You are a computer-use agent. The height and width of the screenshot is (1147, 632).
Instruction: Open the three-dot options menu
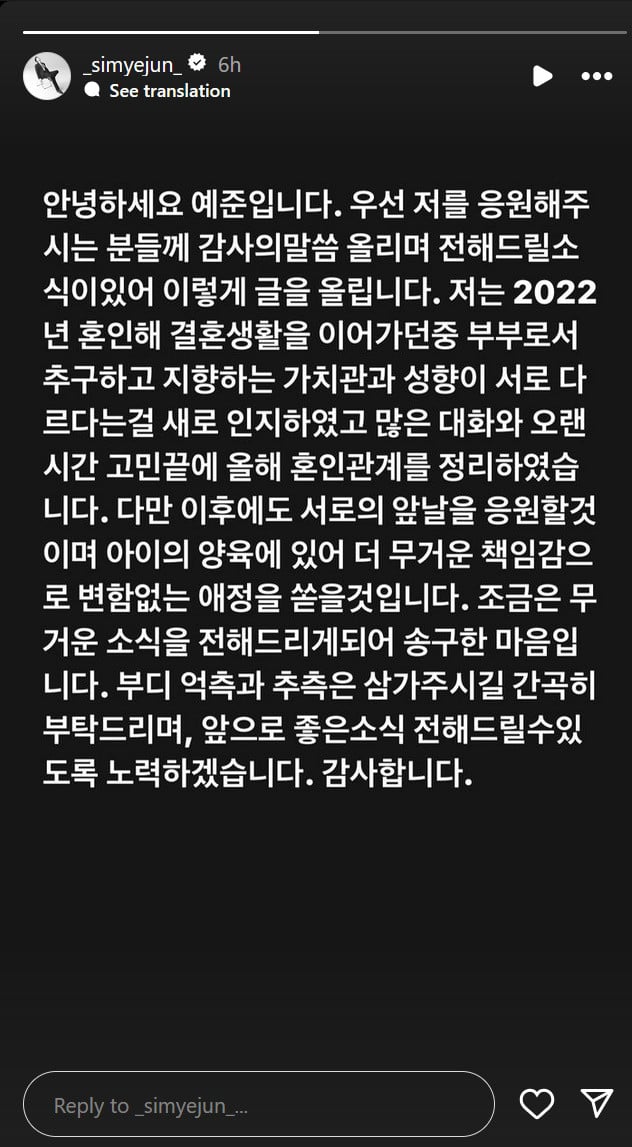point(597,76)
